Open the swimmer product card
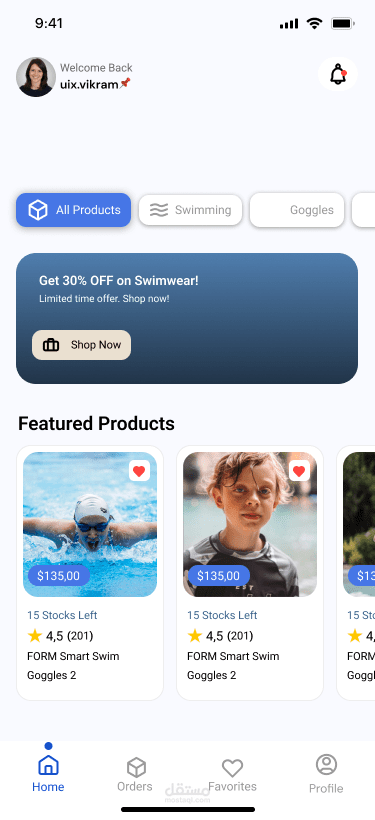 [90, 573]
